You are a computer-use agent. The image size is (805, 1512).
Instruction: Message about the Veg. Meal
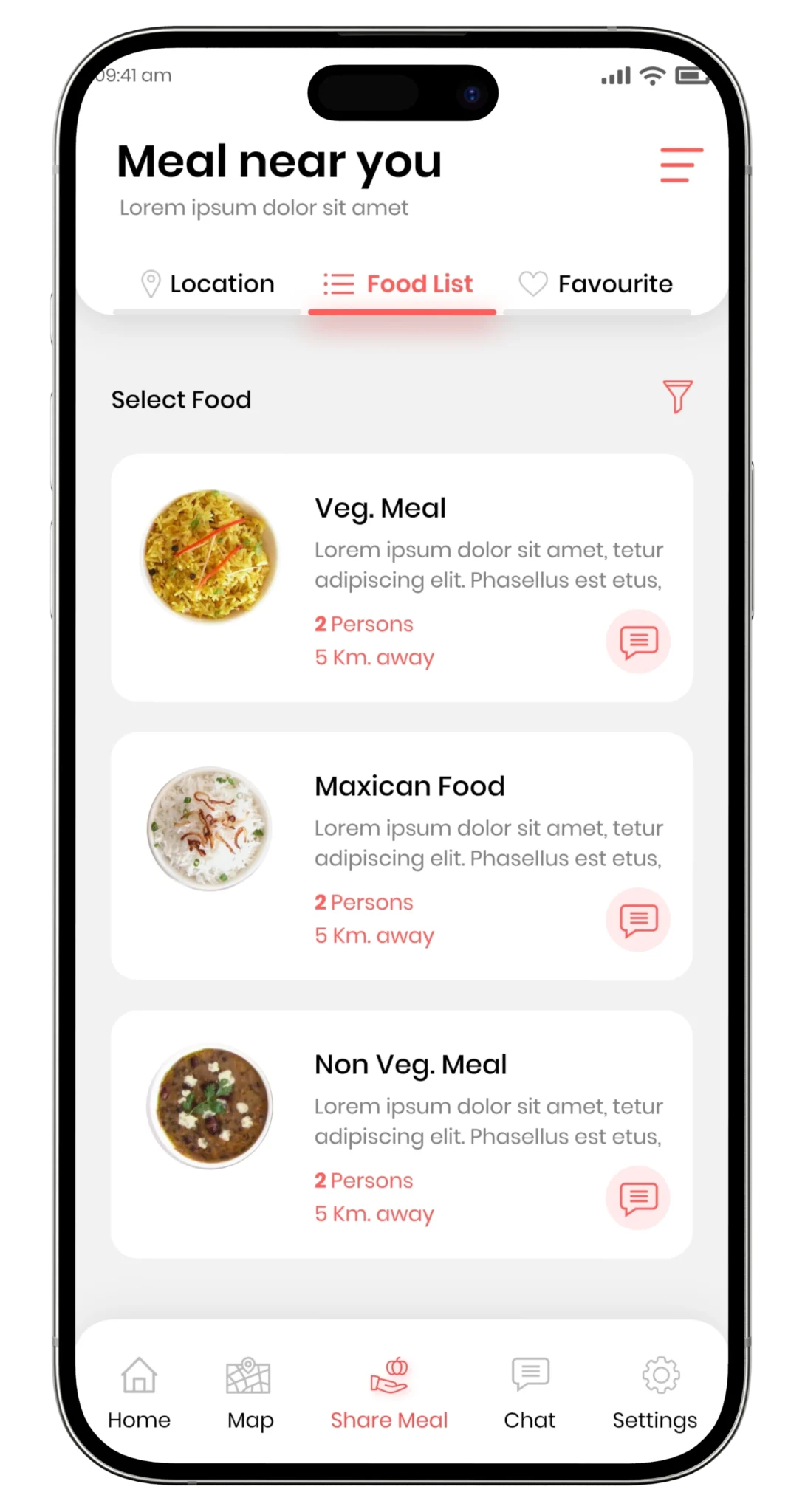pyautogui.click(x=638, y=642)
